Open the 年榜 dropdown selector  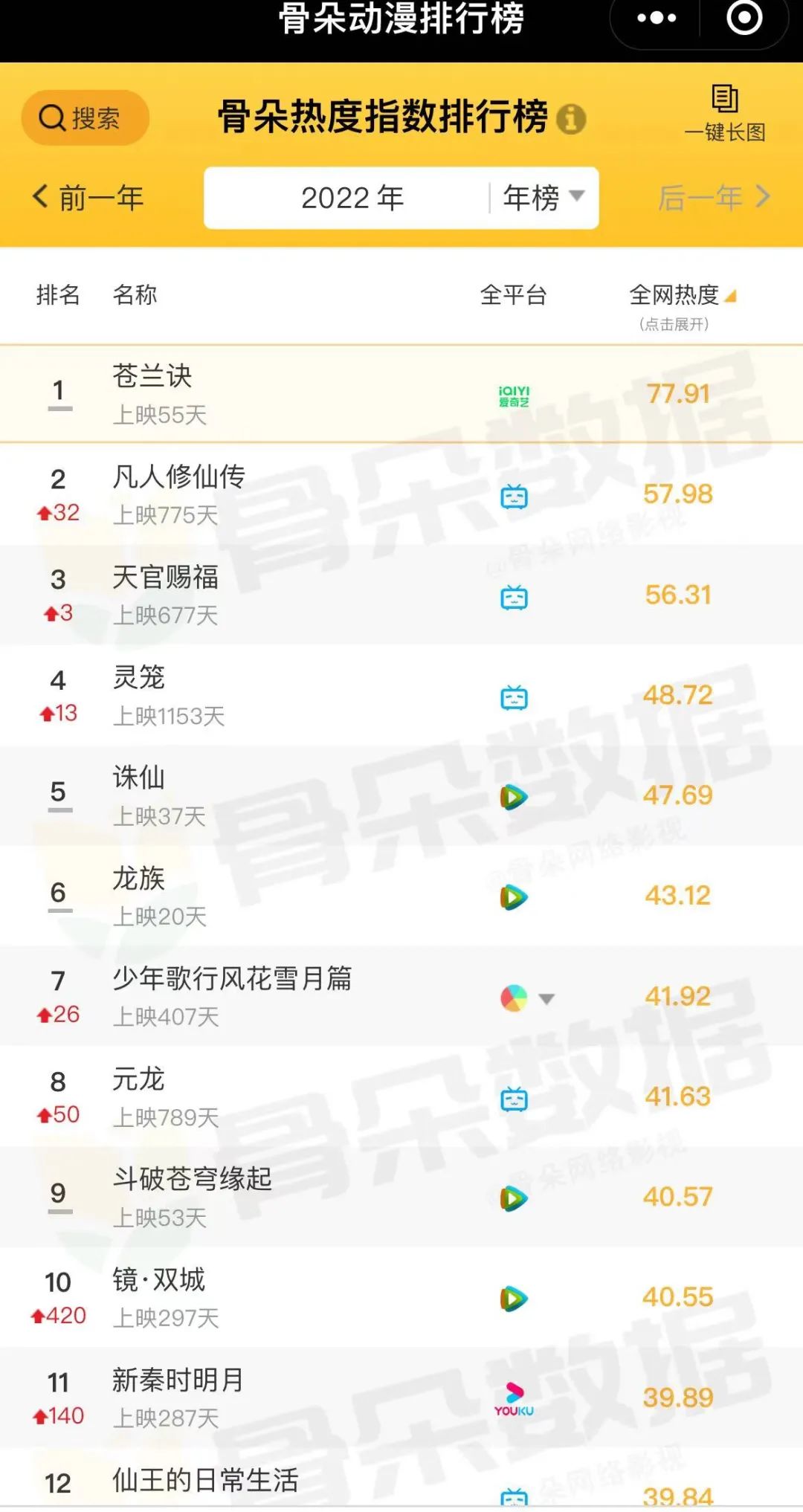click(544, 198)
